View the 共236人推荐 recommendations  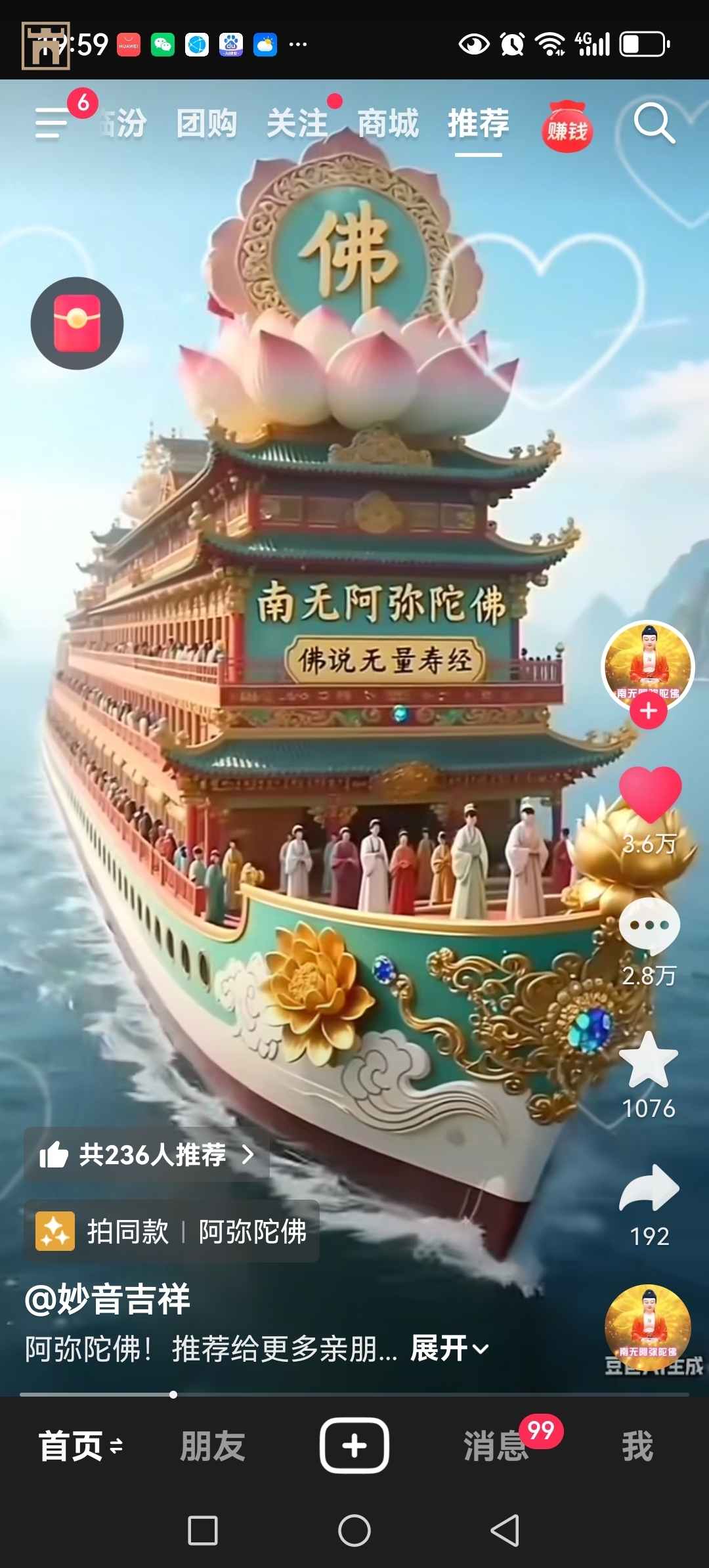point(147,1154)
